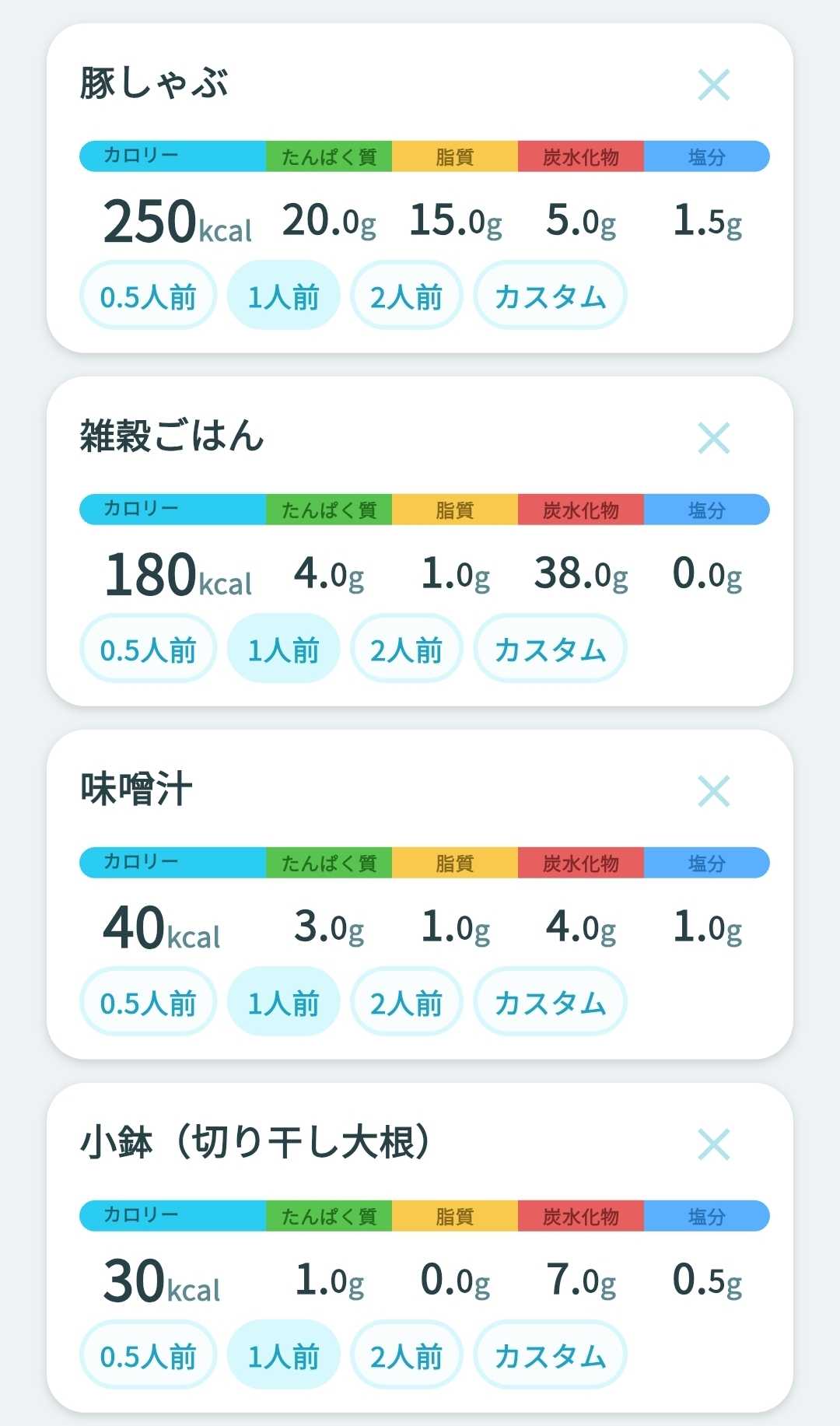Select 1人前 for 雑穀ごはん

point(283,649)
